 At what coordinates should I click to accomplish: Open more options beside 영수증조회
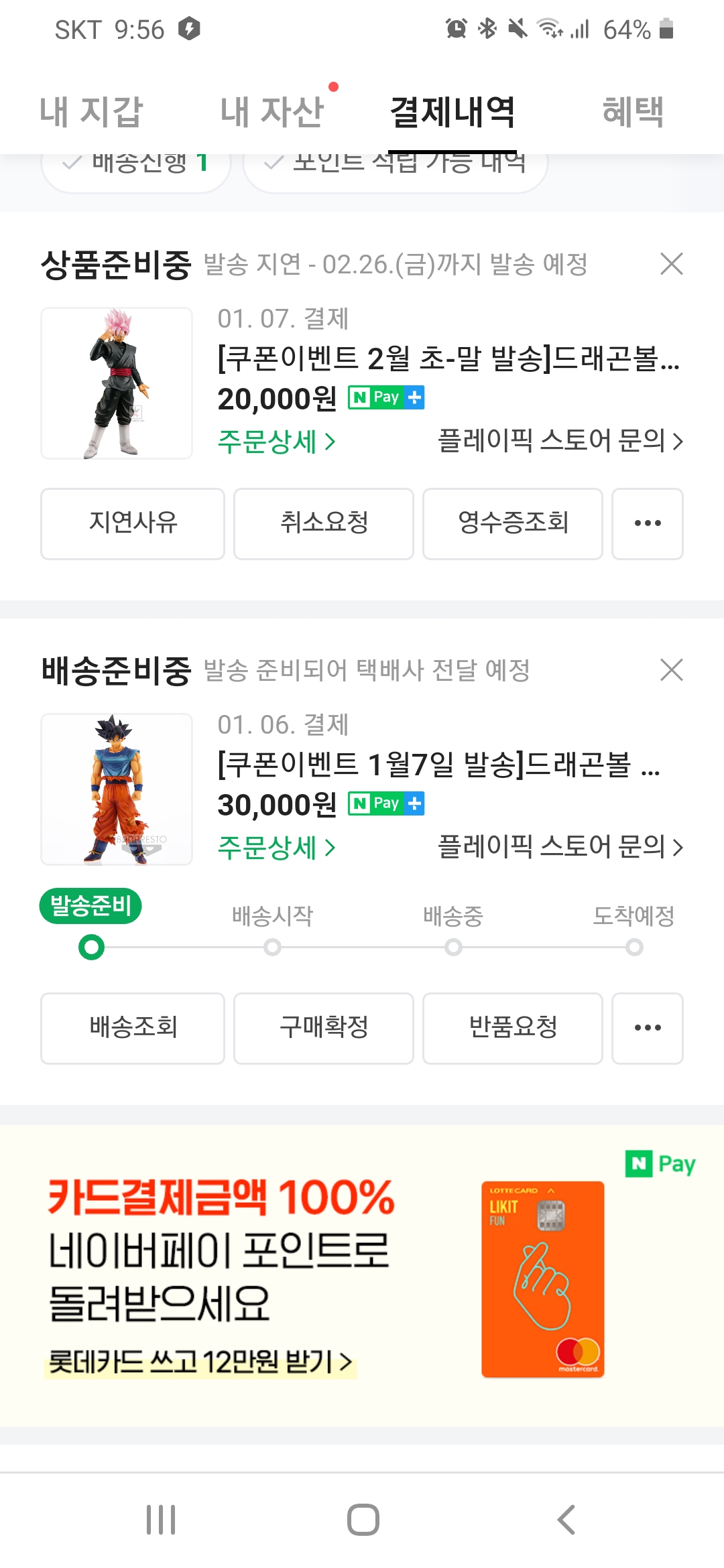click(648, 523)
